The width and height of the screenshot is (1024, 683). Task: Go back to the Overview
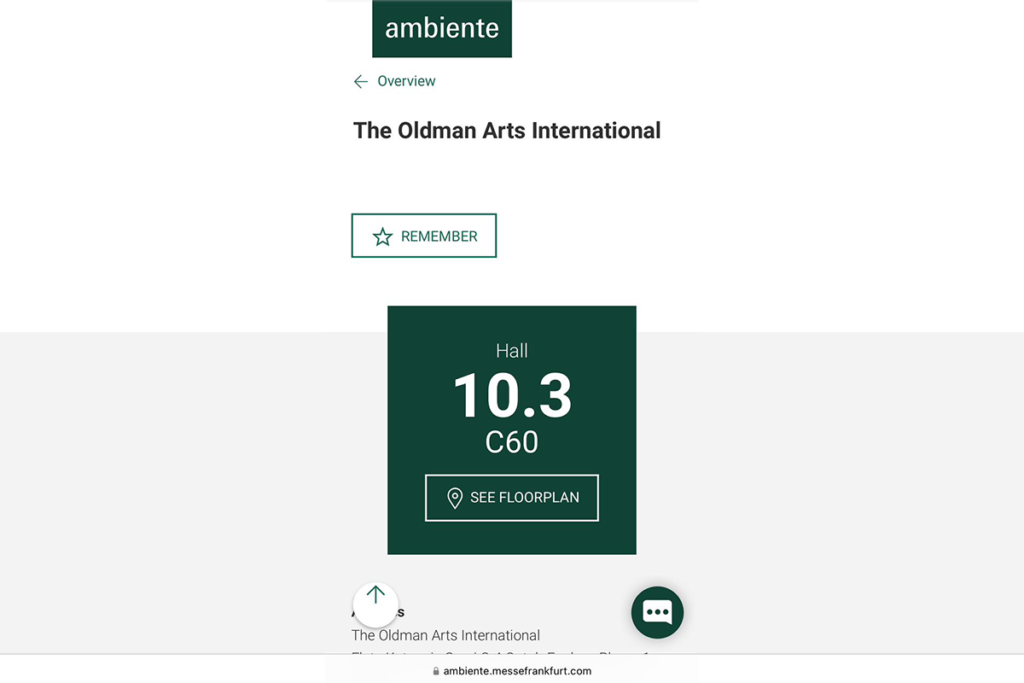(394, 81)
